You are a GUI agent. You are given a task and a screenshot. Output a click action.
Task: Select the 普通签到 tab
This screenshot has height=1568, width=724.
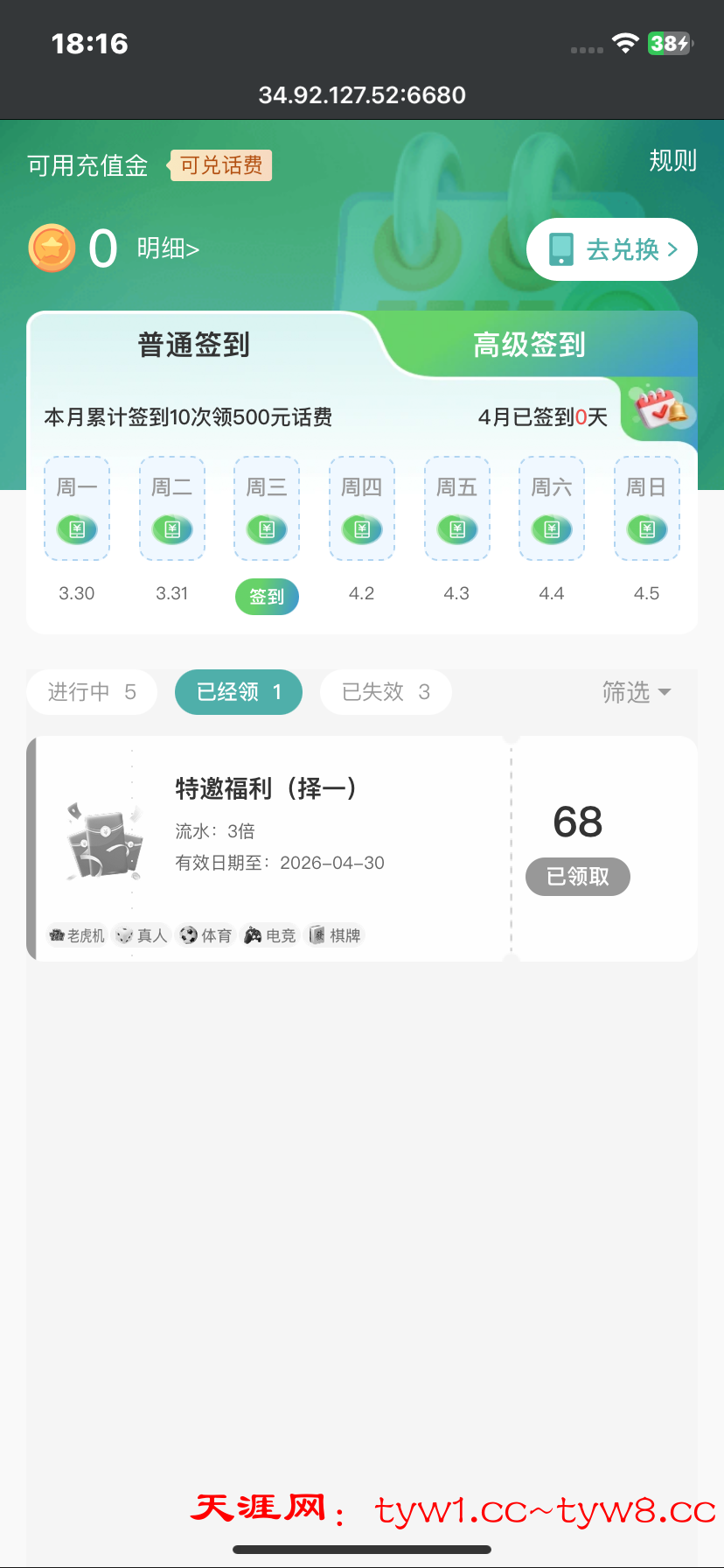tap(192, 346)
